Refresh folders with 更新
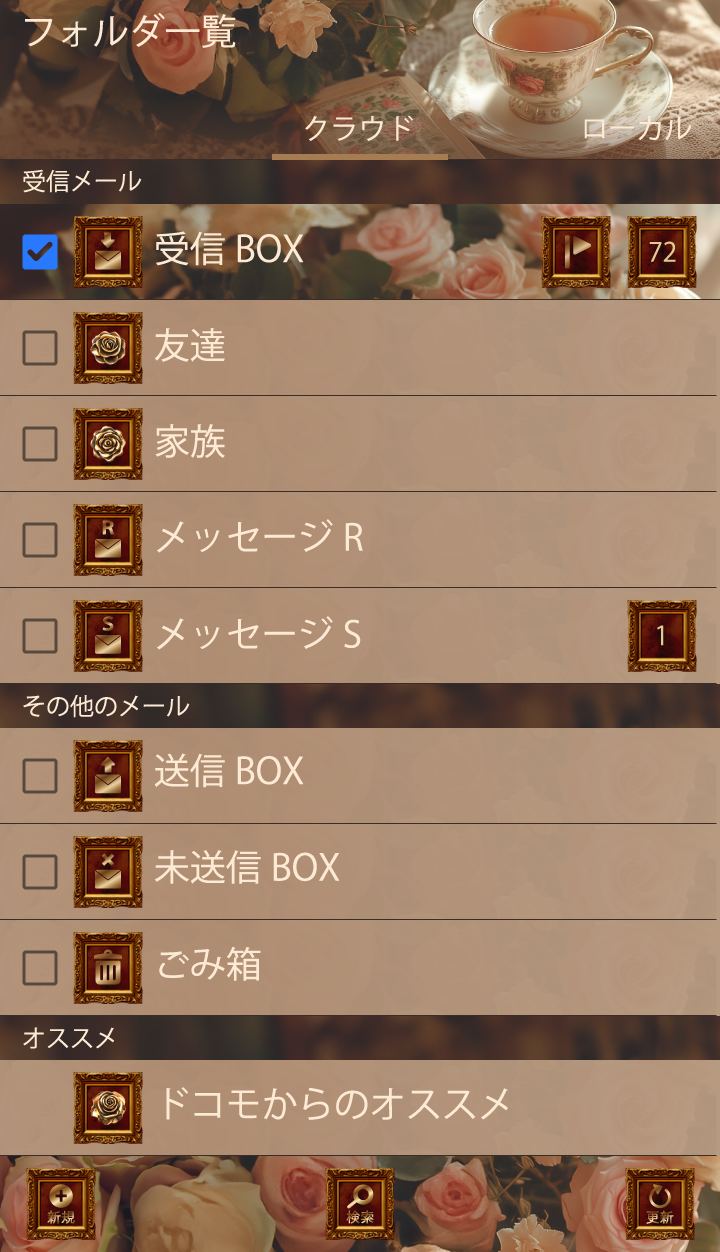The width and height of the screenshot is (720, 1252). tap(659, 1203)
